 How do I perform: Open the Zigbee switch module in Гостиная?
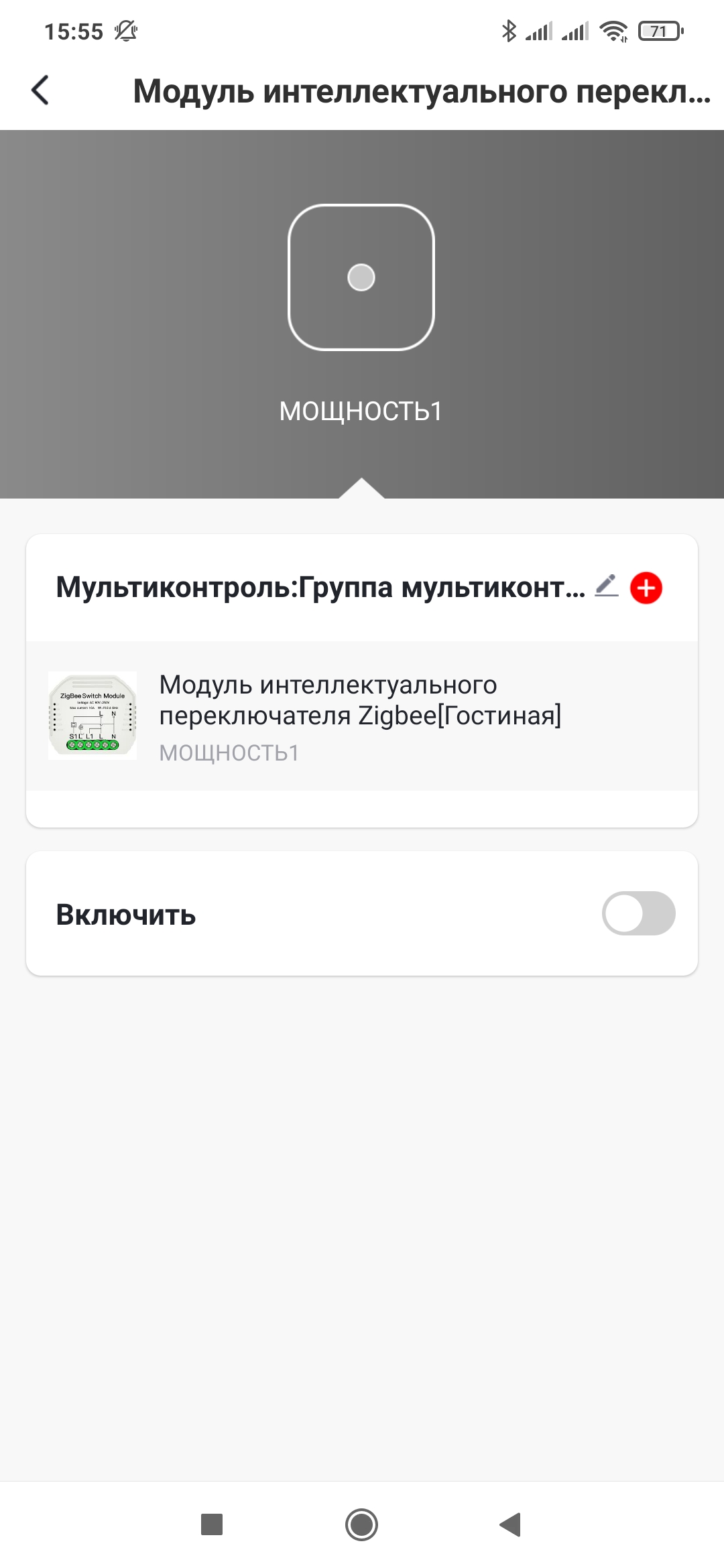361,716
